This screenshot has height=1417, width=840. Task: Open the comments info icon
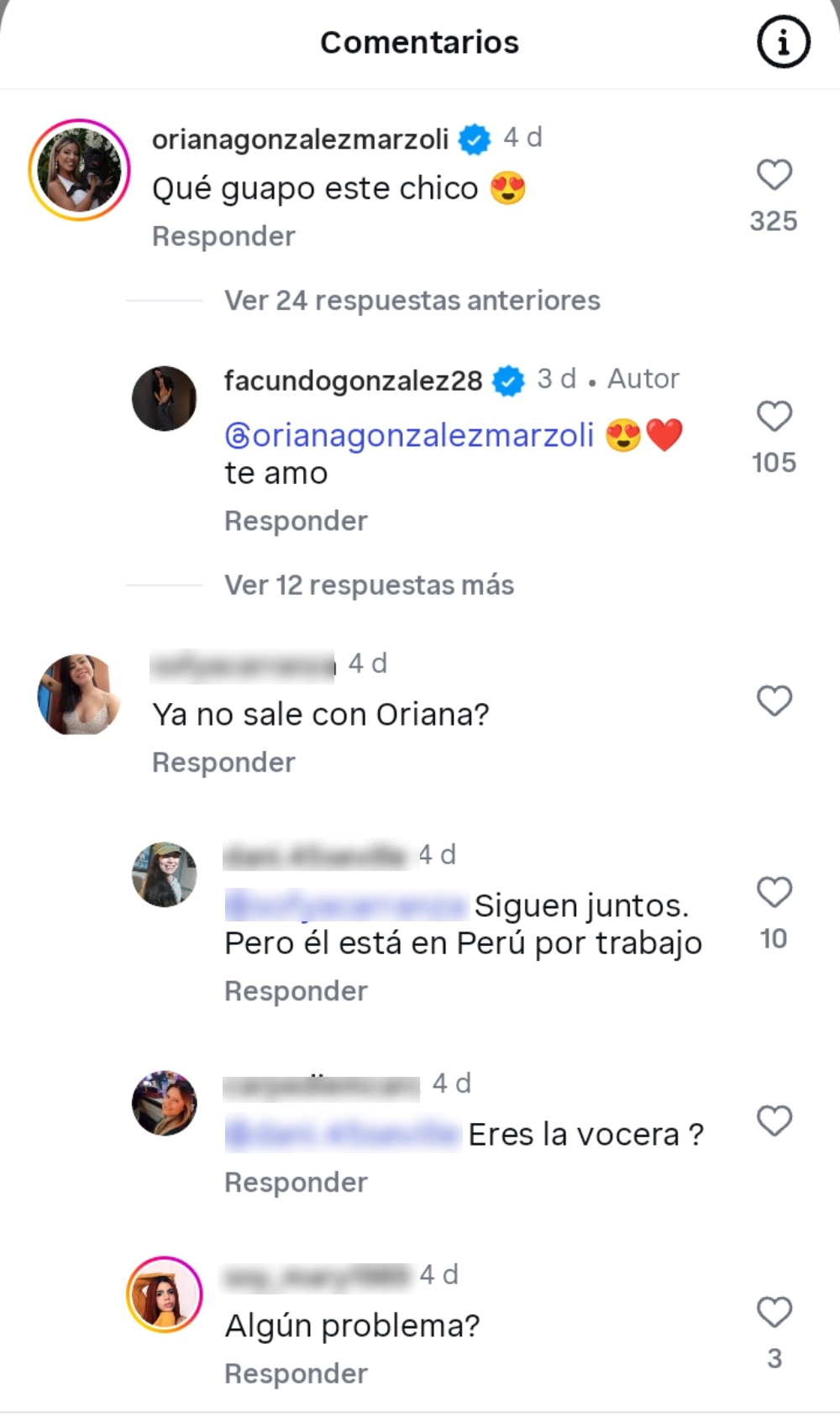click(783, 42)
